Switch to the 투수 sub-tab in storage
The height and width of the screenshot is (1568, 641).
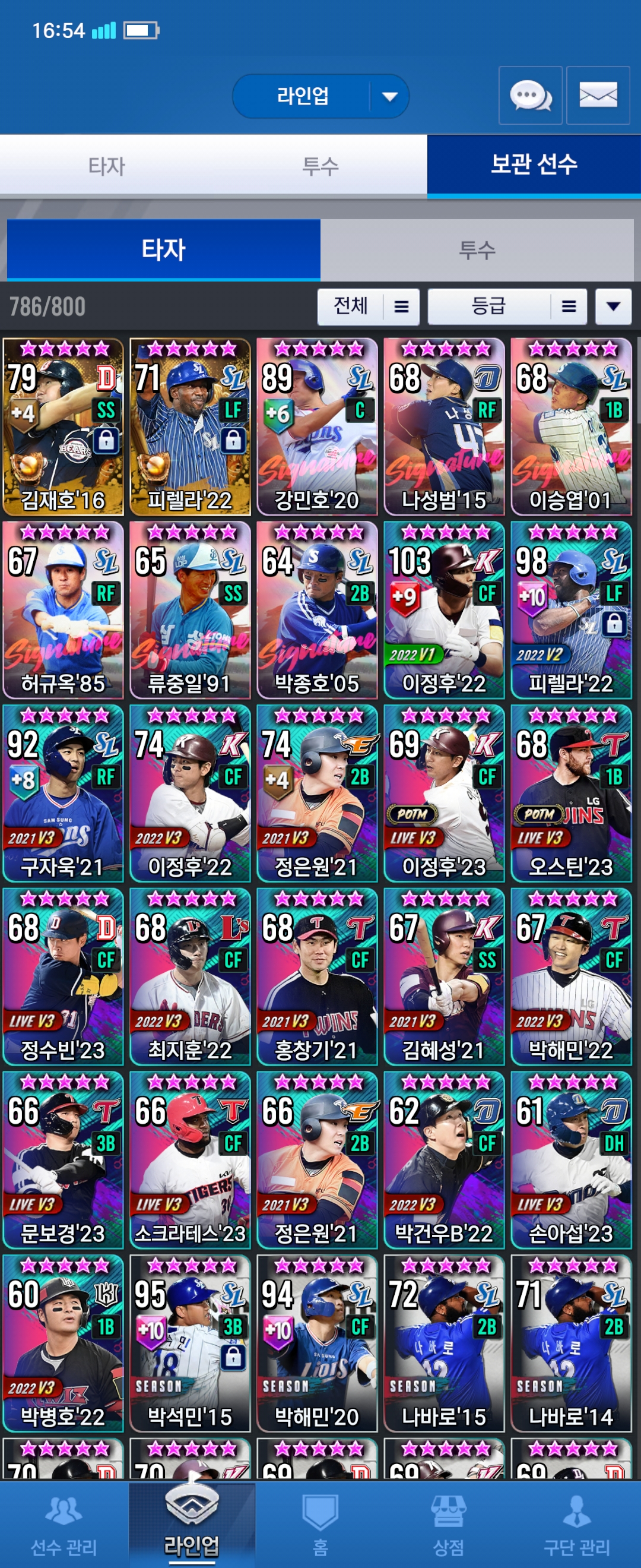tap(477, 250)
